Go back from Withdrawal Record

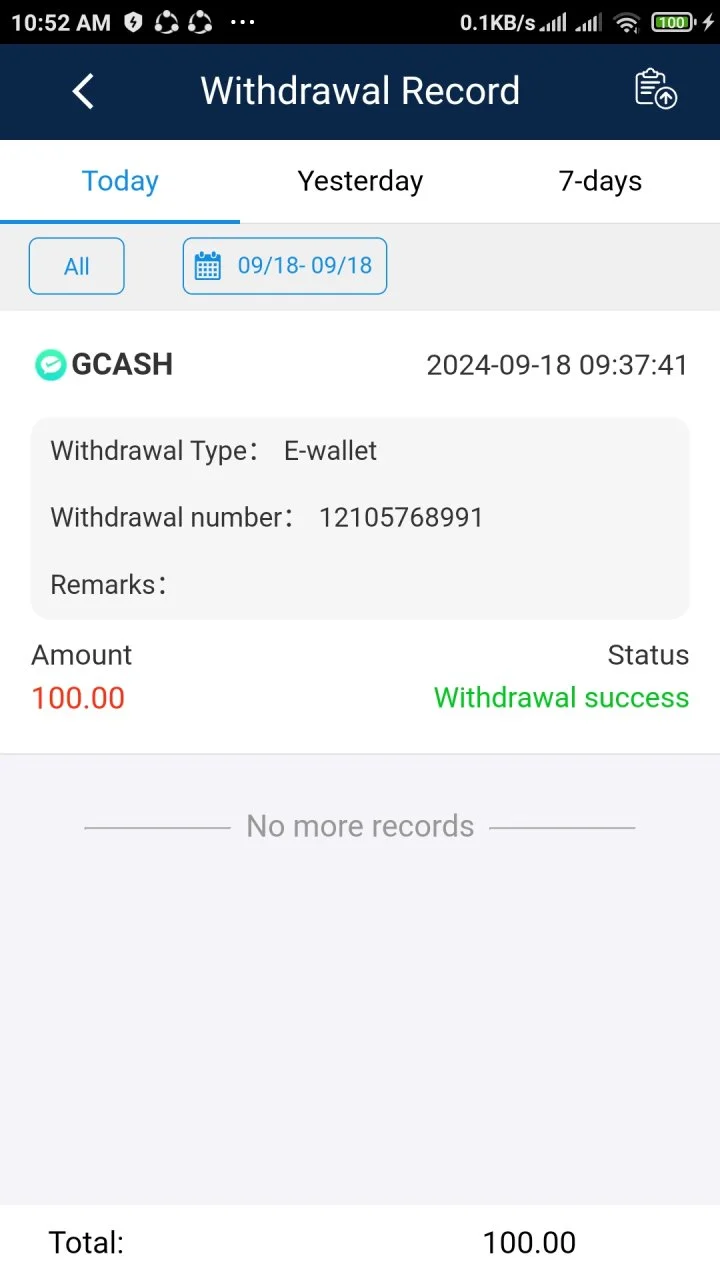click(x=83, y=91)
